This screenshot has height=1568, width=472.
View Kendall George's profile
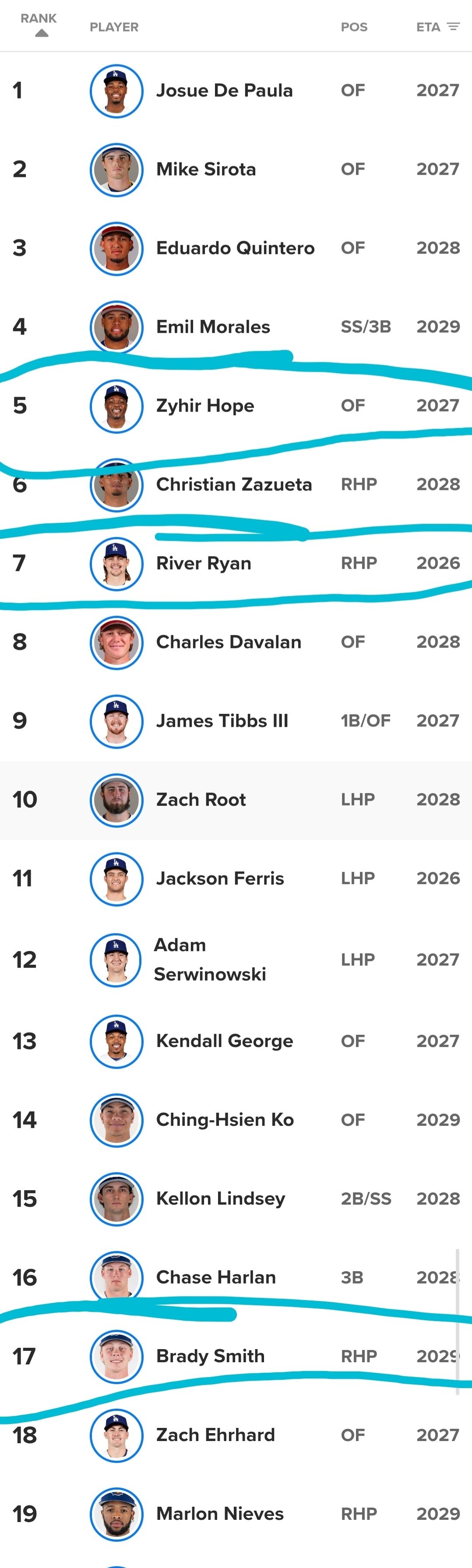coord(236,1041)
